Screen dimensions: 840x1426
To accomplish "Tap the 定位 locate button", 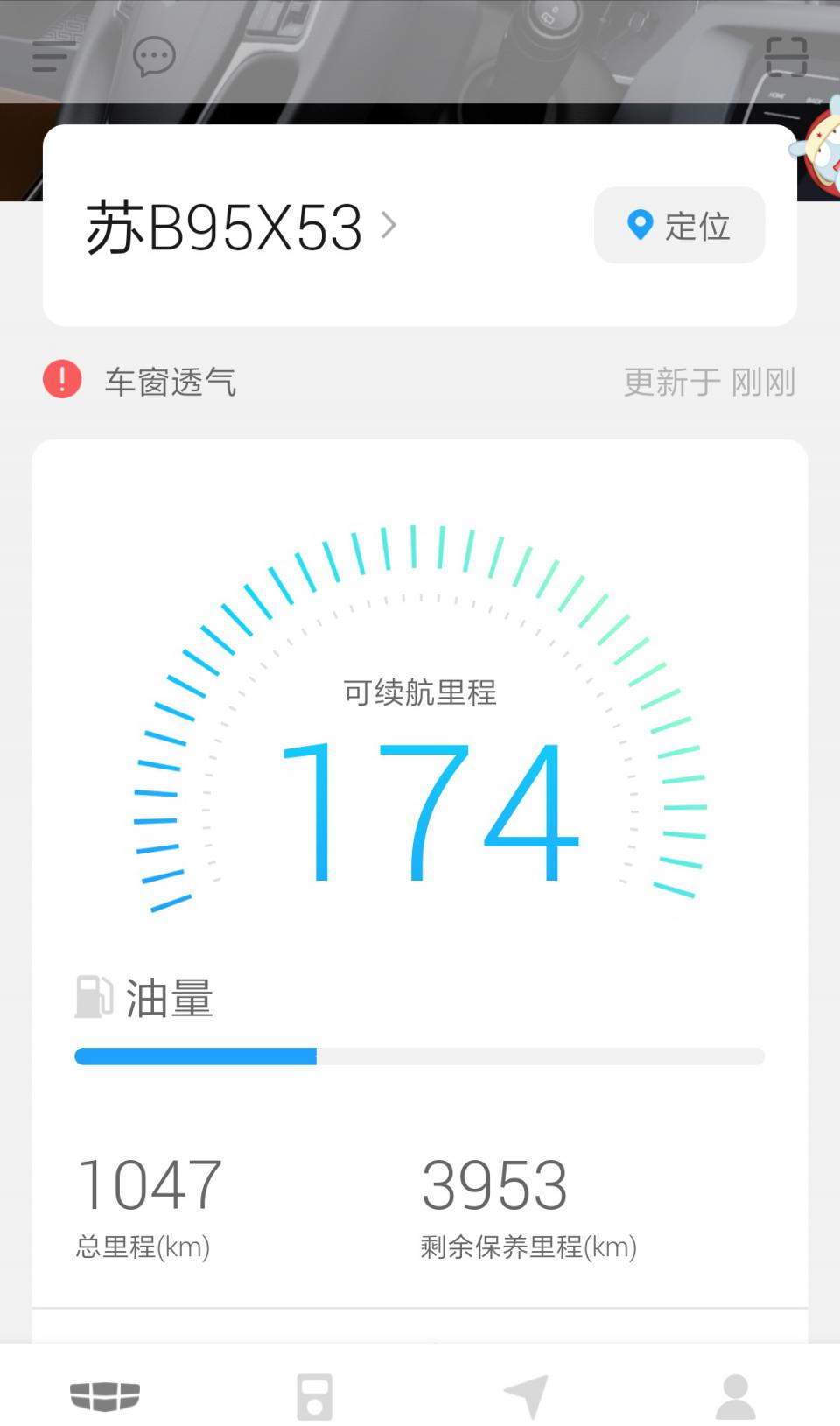I will pyautogui.click(x=679, y=225).
